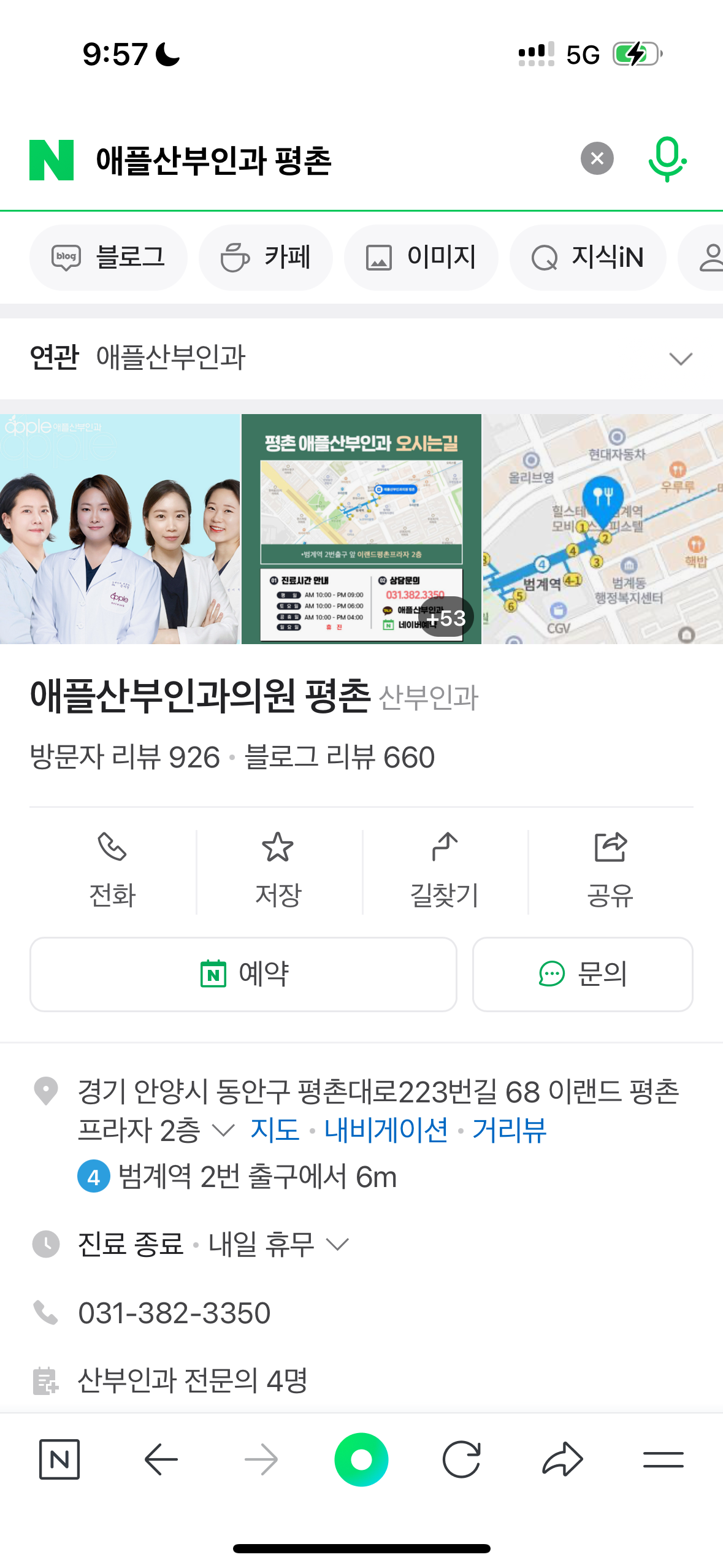Open the 지식iN results chip
723x1568 pixels.
pyautogui.click(x=587, y=258)
